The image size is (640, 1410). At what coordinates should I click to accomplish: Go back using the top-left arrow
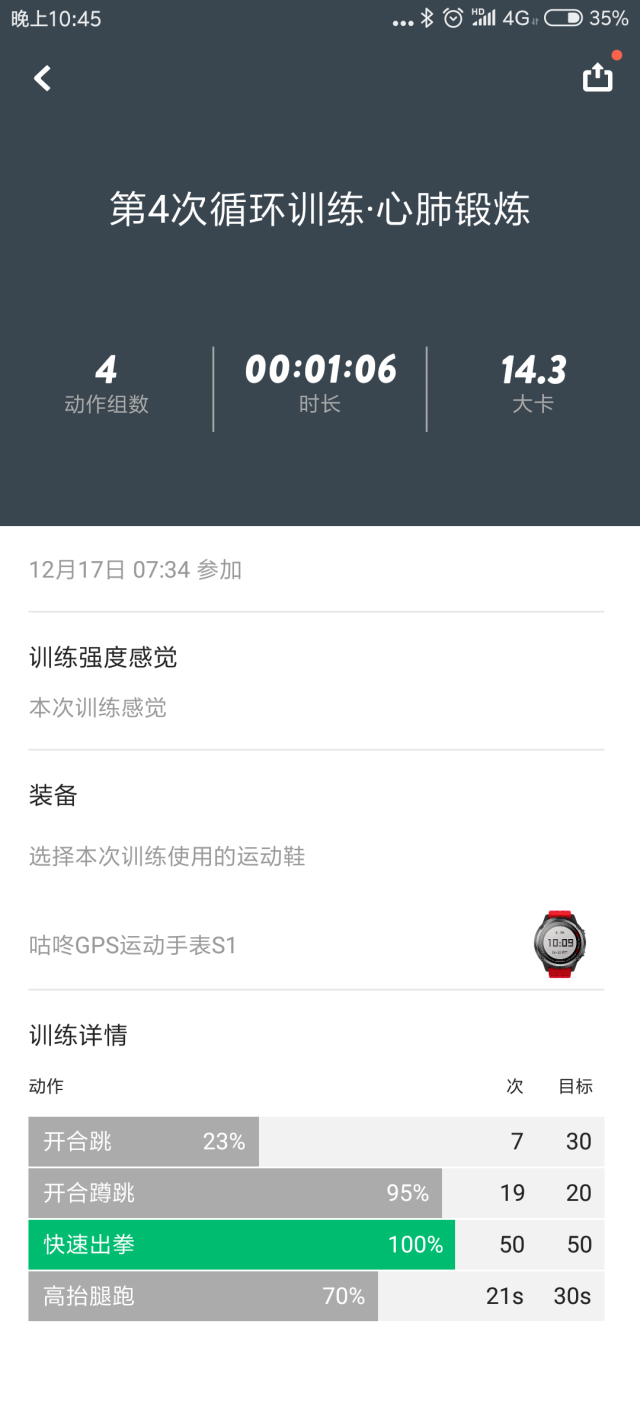42,78
